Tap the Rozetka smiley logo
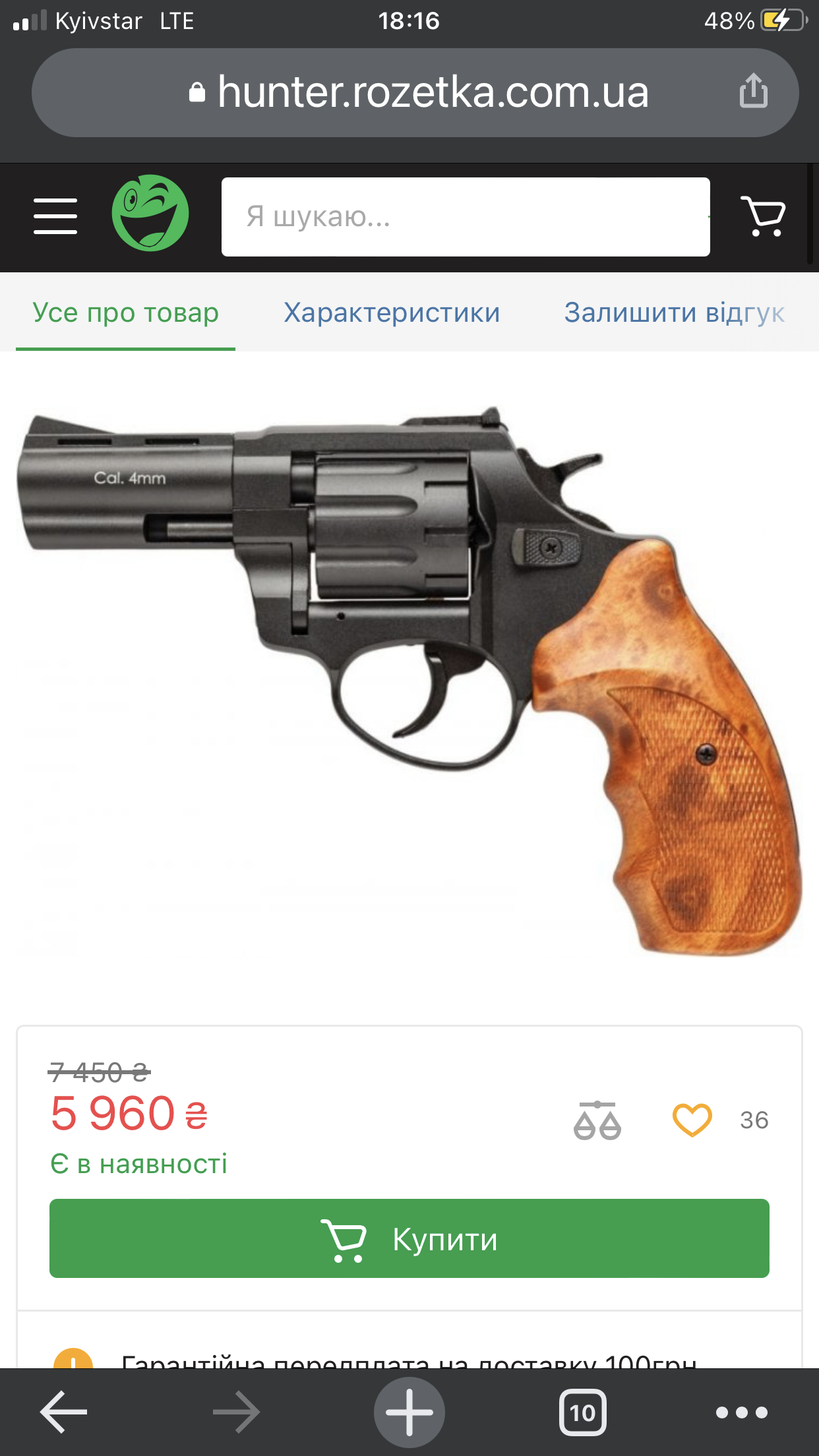The image size is (819, 1456). coord(150,213)
